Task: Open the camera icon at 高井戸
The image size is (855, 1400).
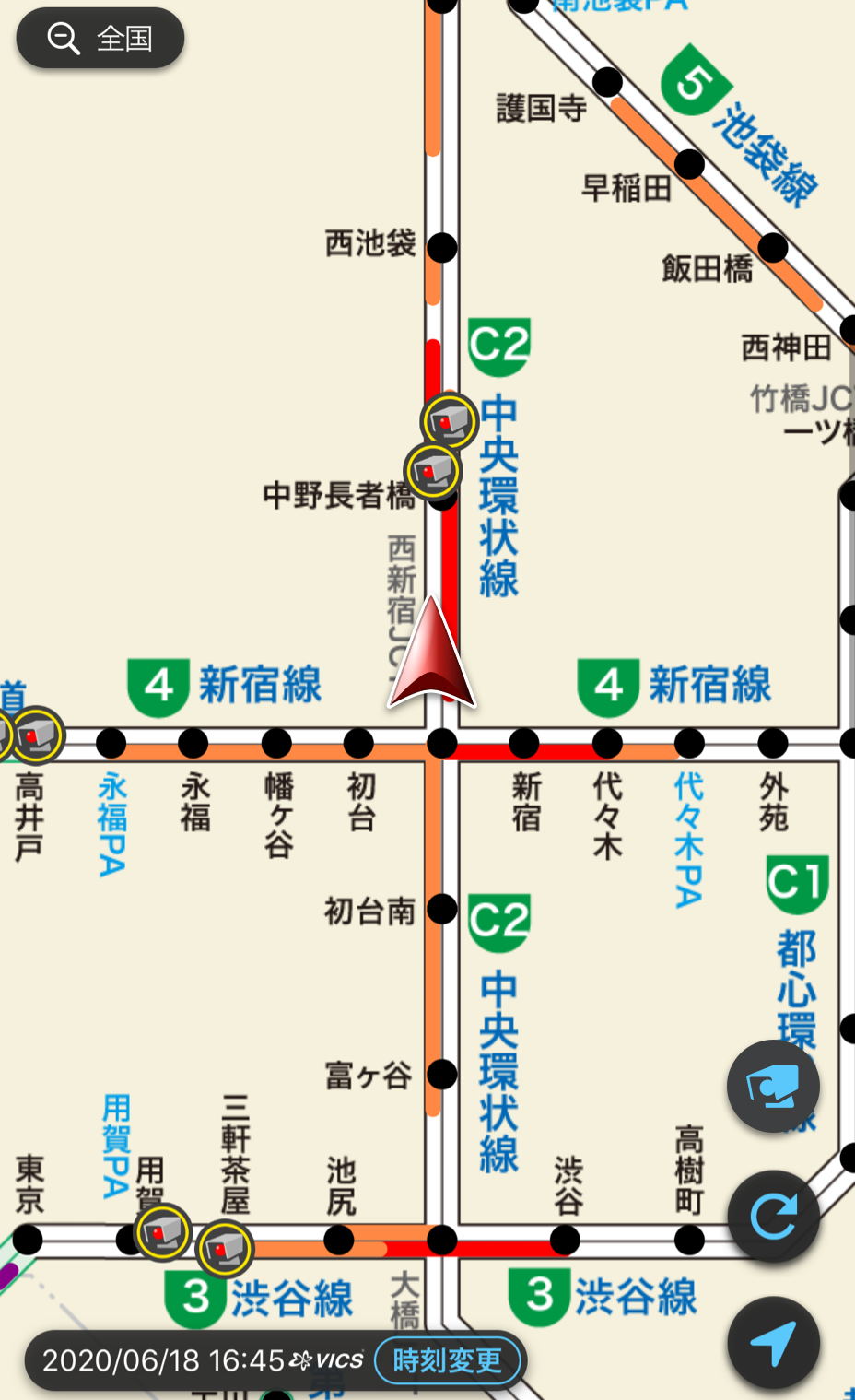Action: [37, 735]
